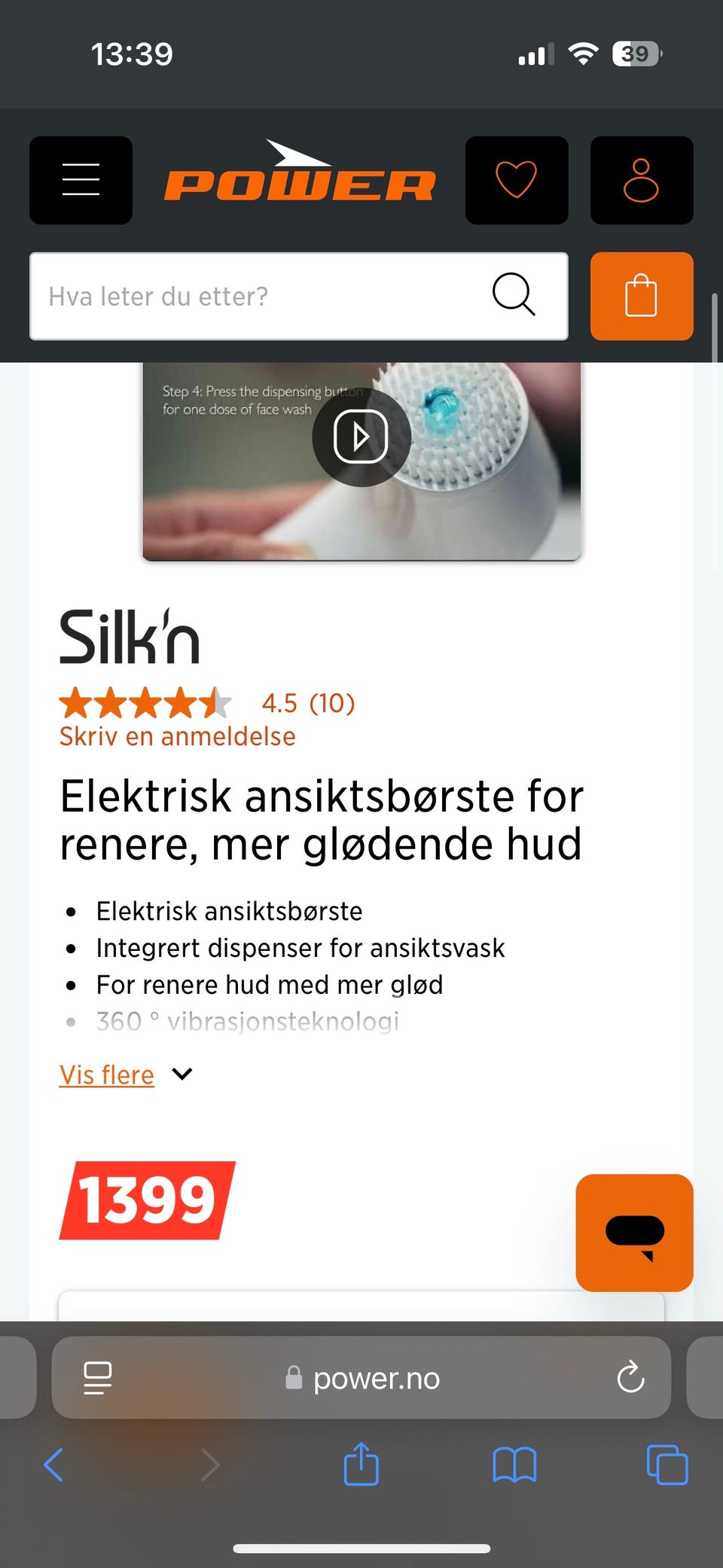Play the Silk'n product video
This screenshot has height=1568, width=723.
[x=361, y=437]
